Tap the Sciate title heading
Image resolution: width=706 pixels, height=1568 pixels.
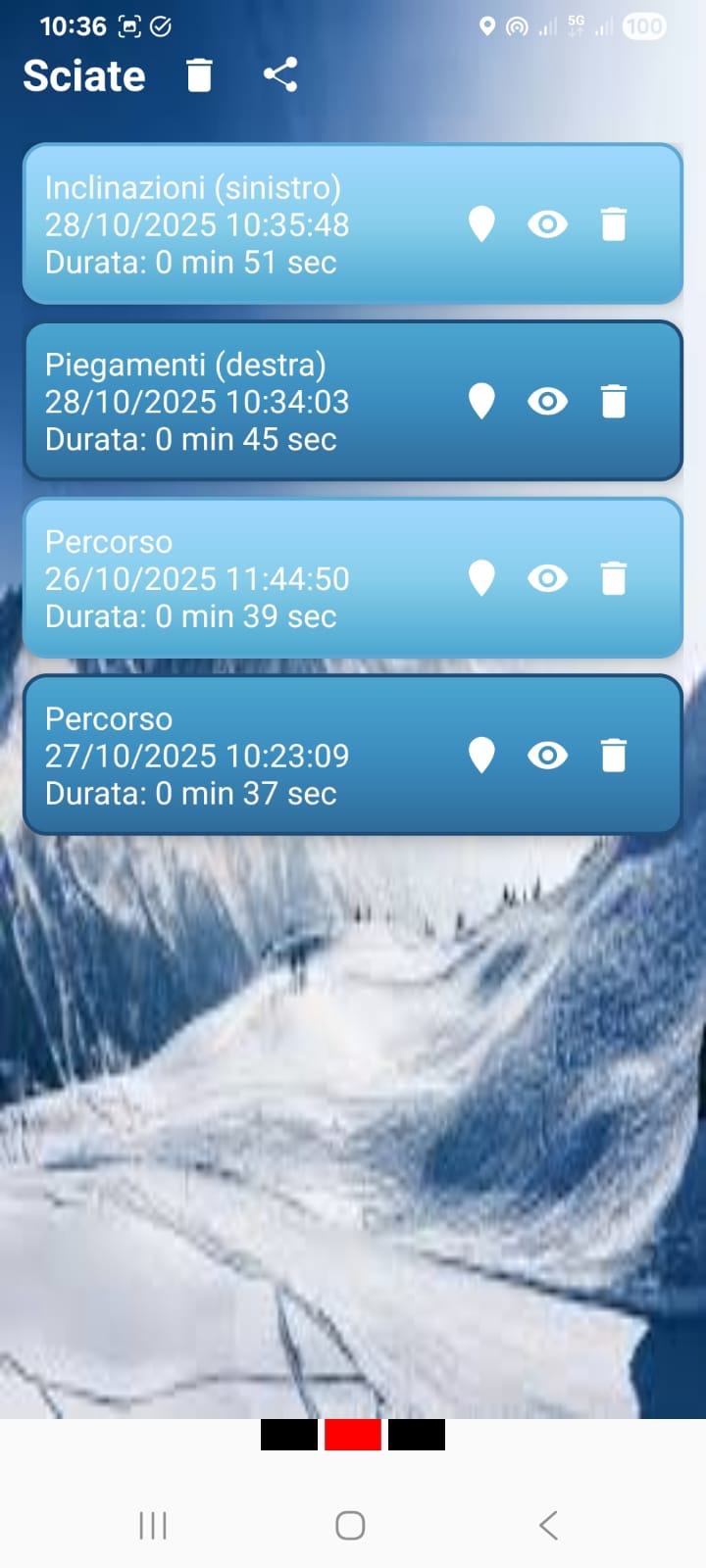[x=83, y=74]
